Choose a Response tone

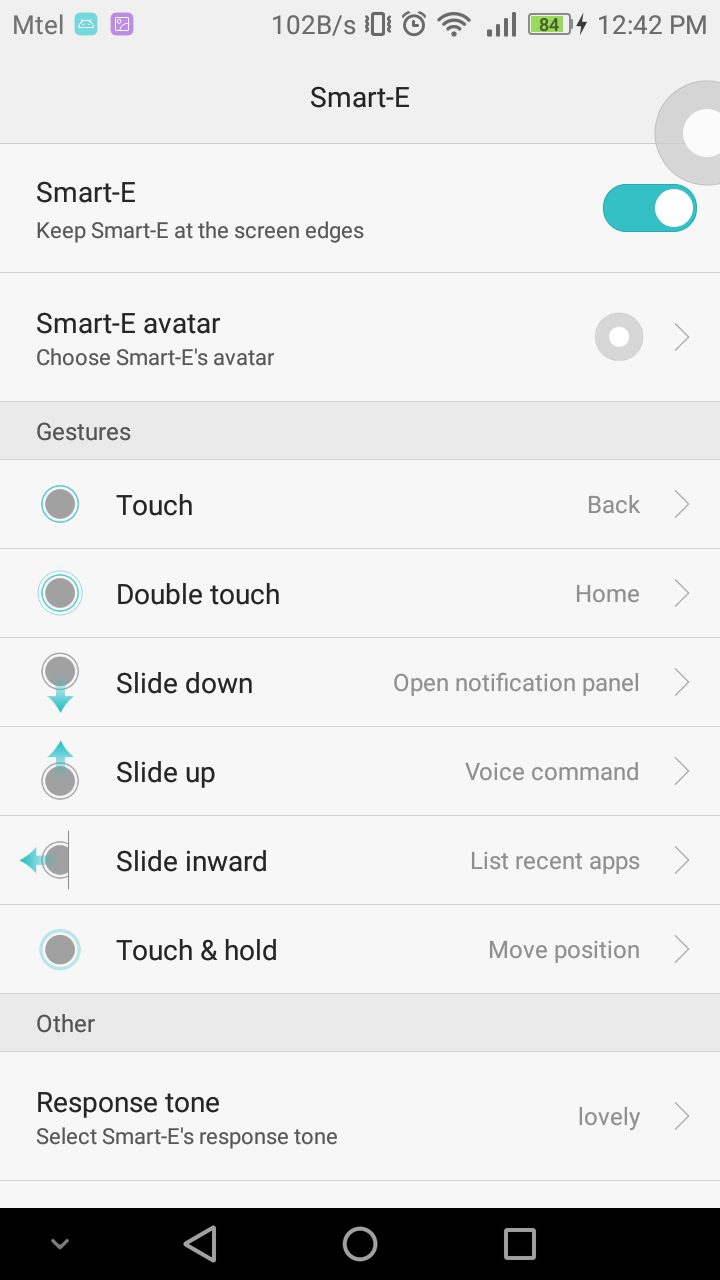point(360,1117)
